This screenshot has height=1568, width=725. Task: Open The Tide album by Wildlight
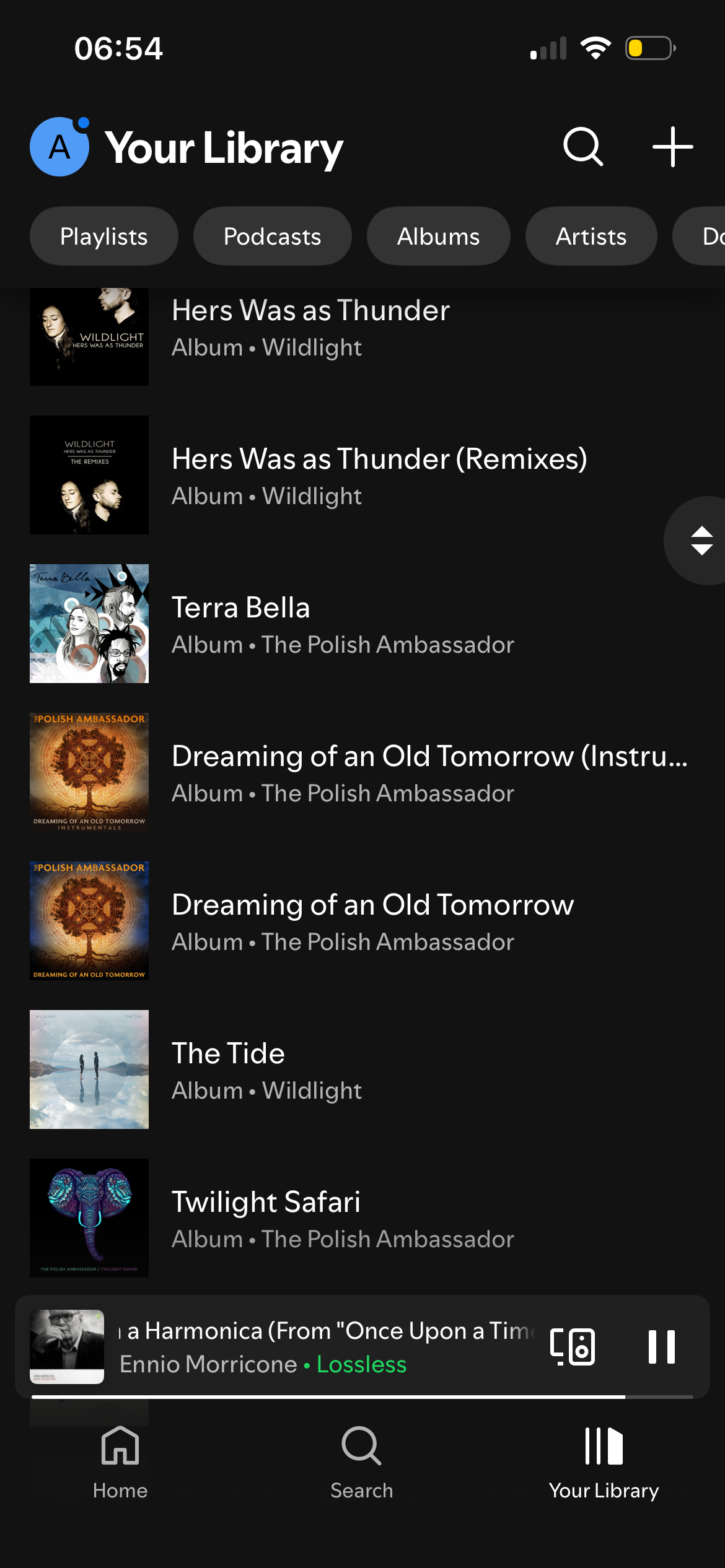point(266,1070)
